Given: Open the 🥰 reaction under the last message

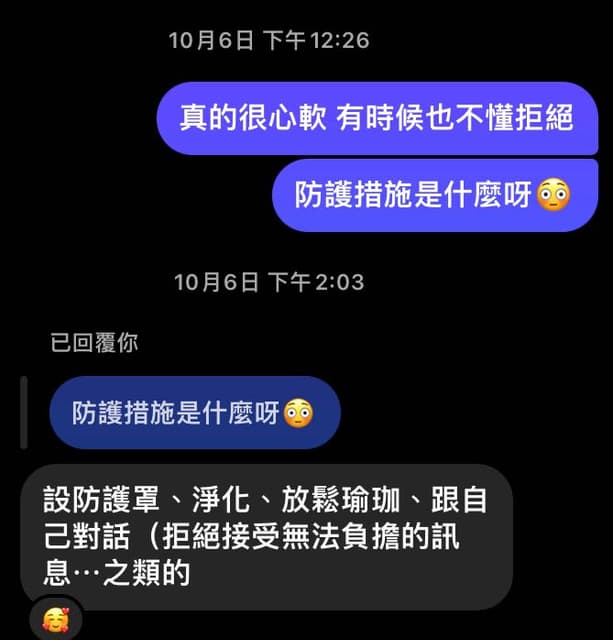Looking at the screenshot, I should click(x=54, y=620).
